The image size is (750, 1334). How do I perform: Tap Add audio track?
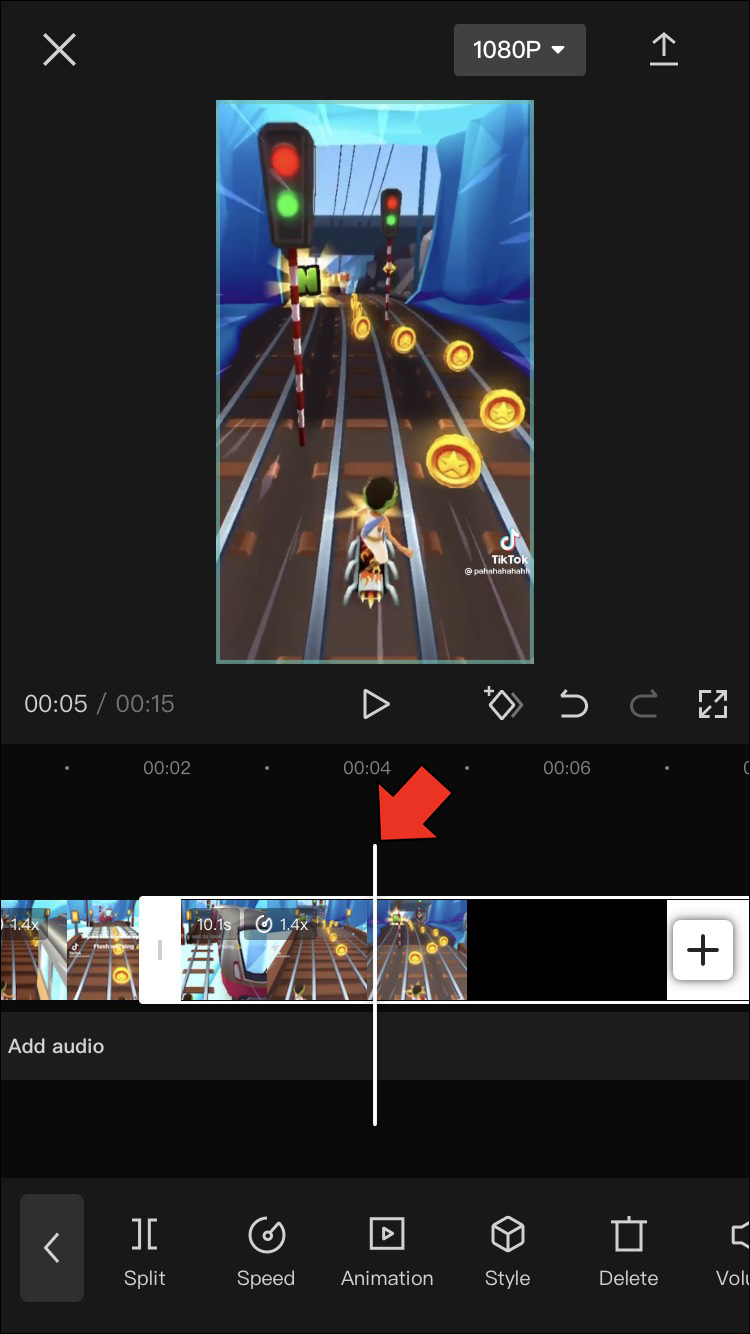click(56, 1046)
